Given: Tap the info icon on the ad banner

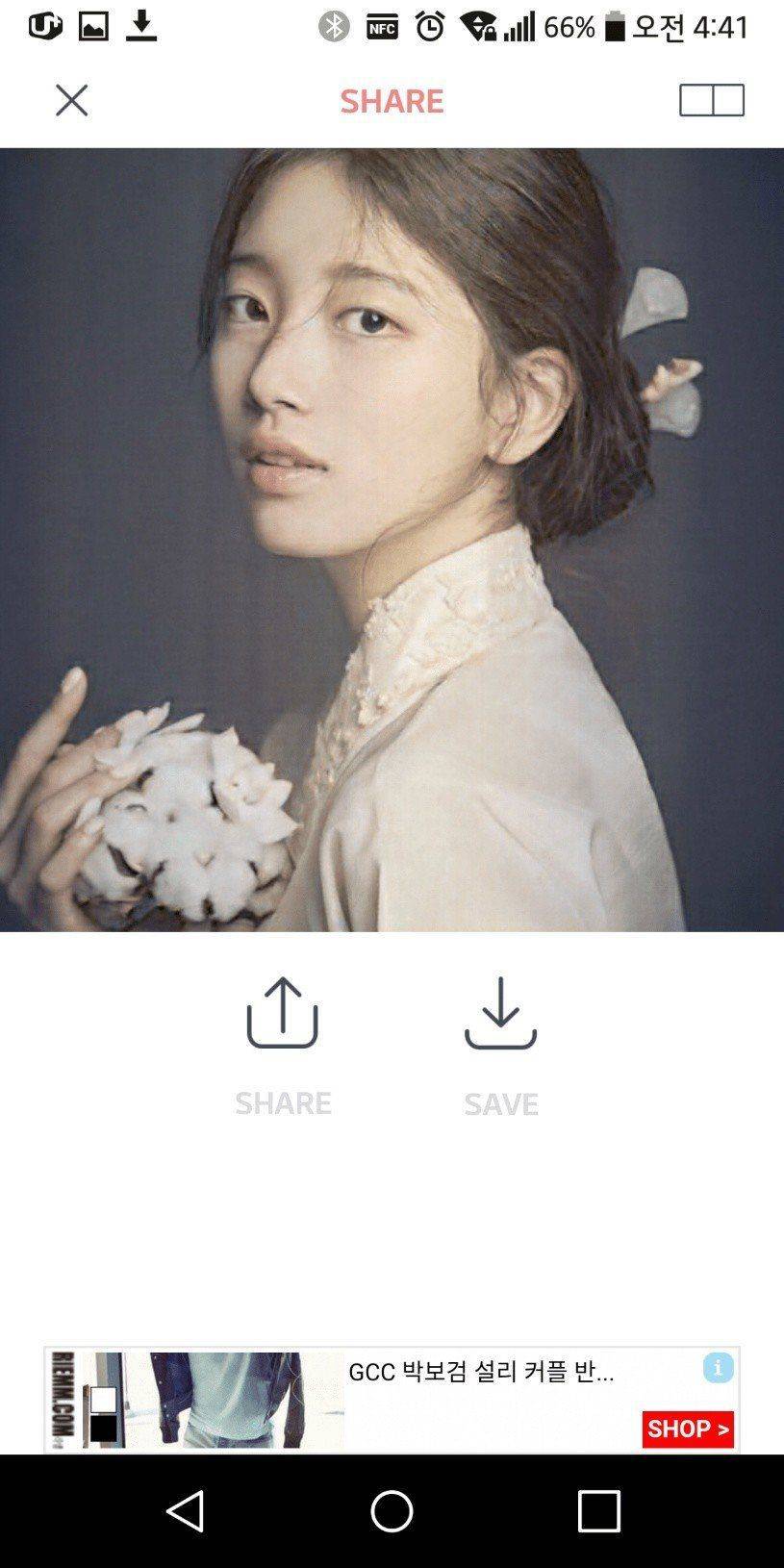Looking at the screenshot, I should coord(717,1367).
